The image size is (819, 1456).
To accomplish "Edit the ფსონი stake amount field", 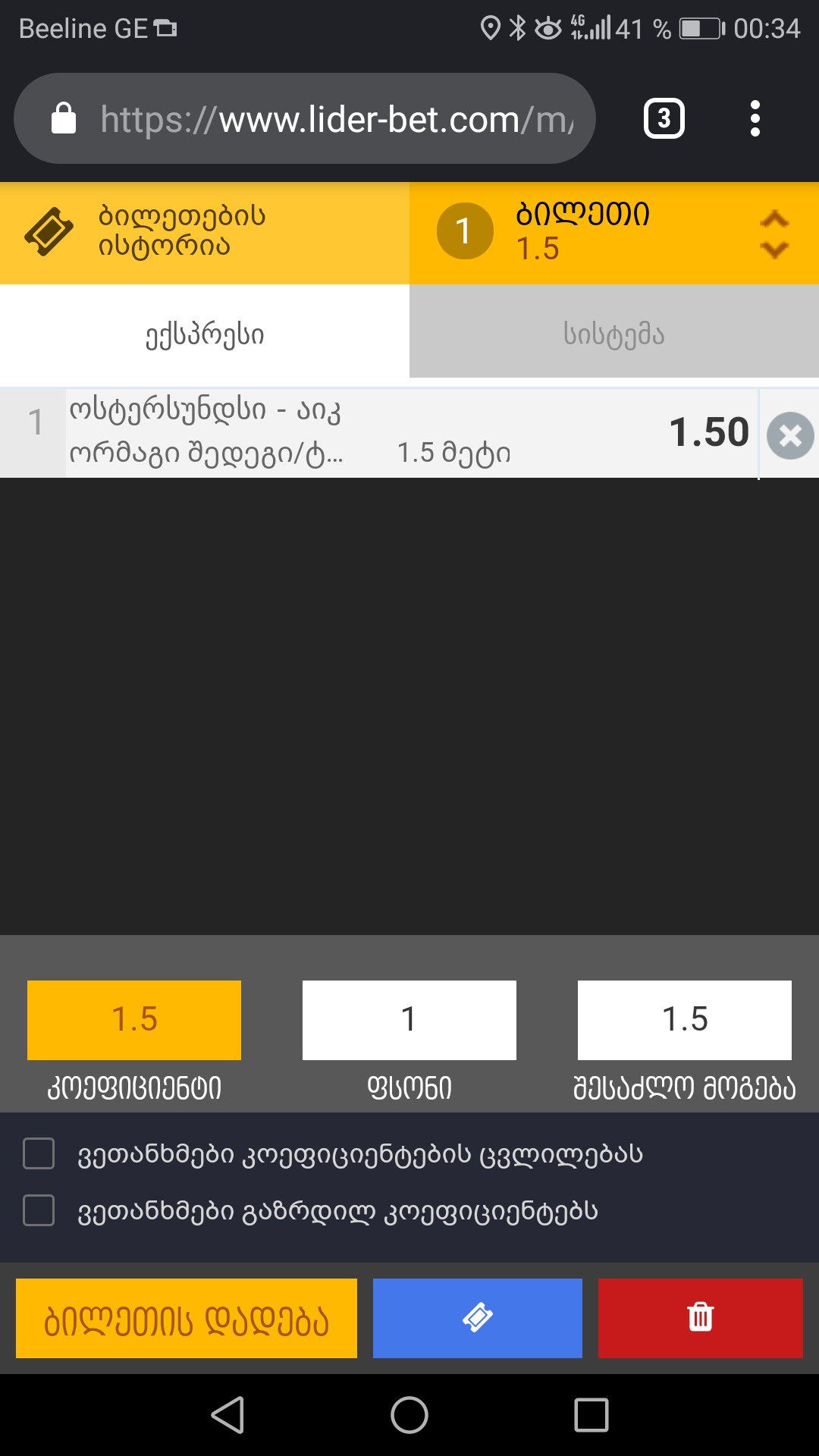I will click(409, 1019).
